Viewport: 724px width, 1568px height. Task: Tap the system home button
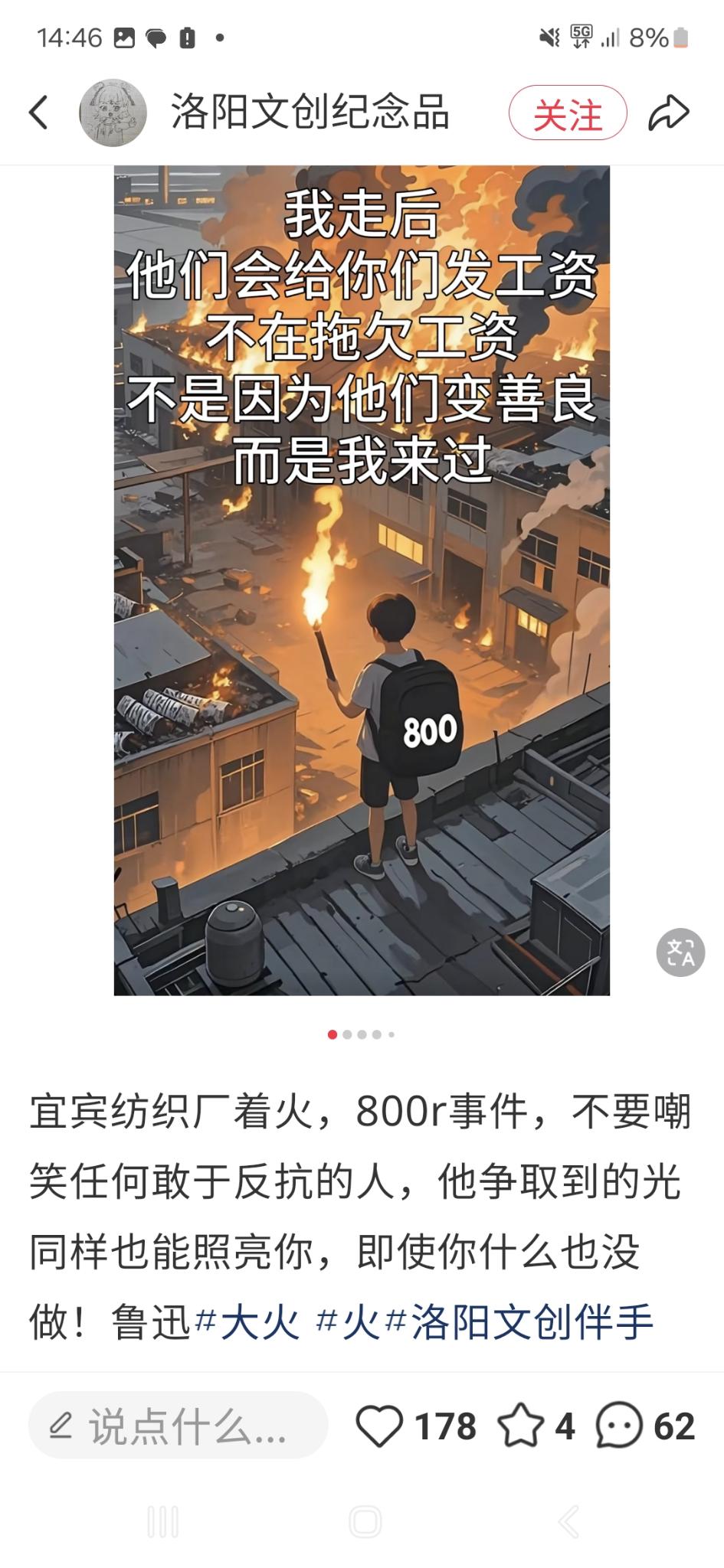pyautogui.click(x=365, y=1522)
